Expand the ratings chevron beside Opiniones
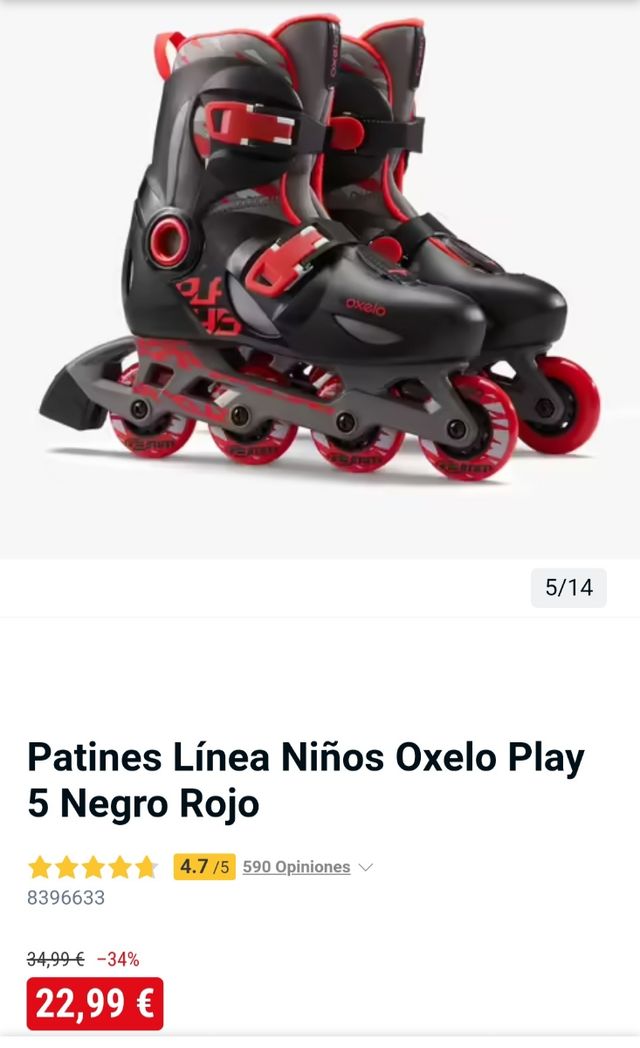Screen dimensions: 640x1048 366,867
